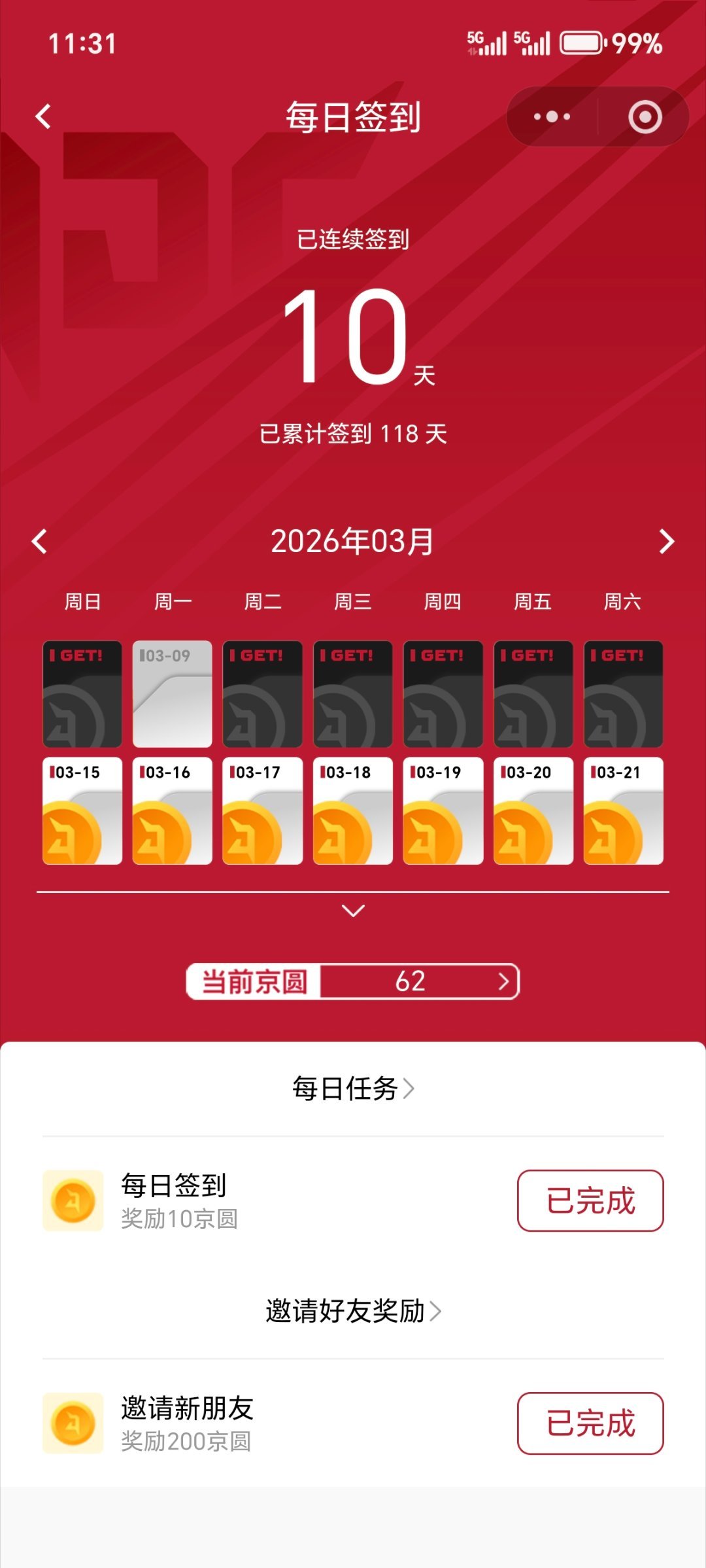Select the 03-18 coin sign-in card
Image resolution: width=706 pixels, height=1568 pixels.
point(352,811)
